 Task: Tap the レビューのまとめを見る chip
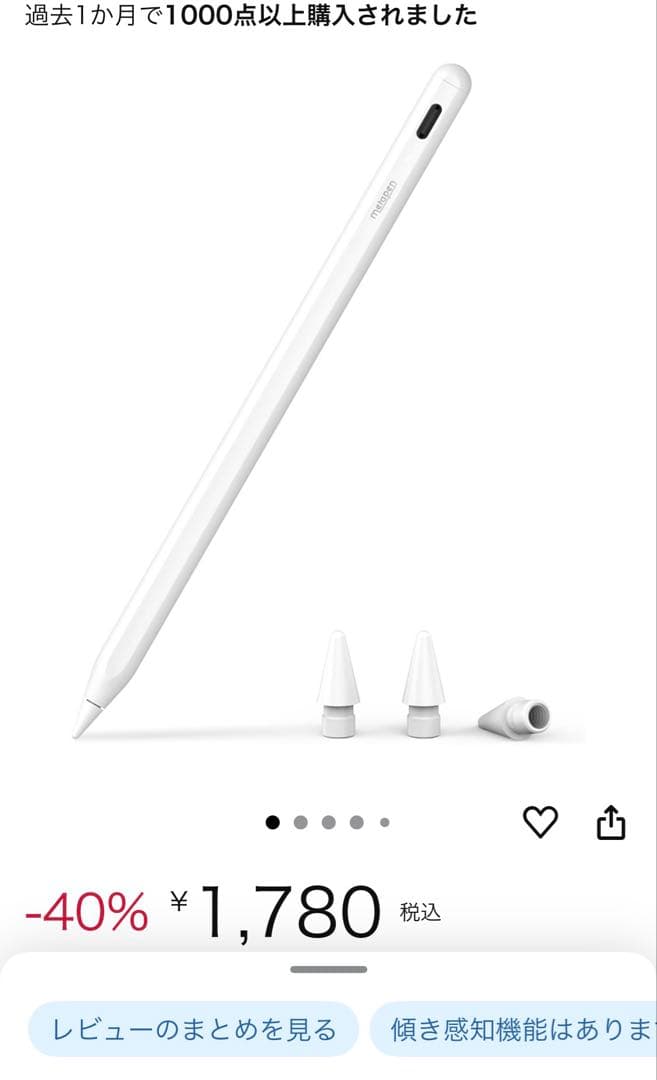tap(193, 1029)
